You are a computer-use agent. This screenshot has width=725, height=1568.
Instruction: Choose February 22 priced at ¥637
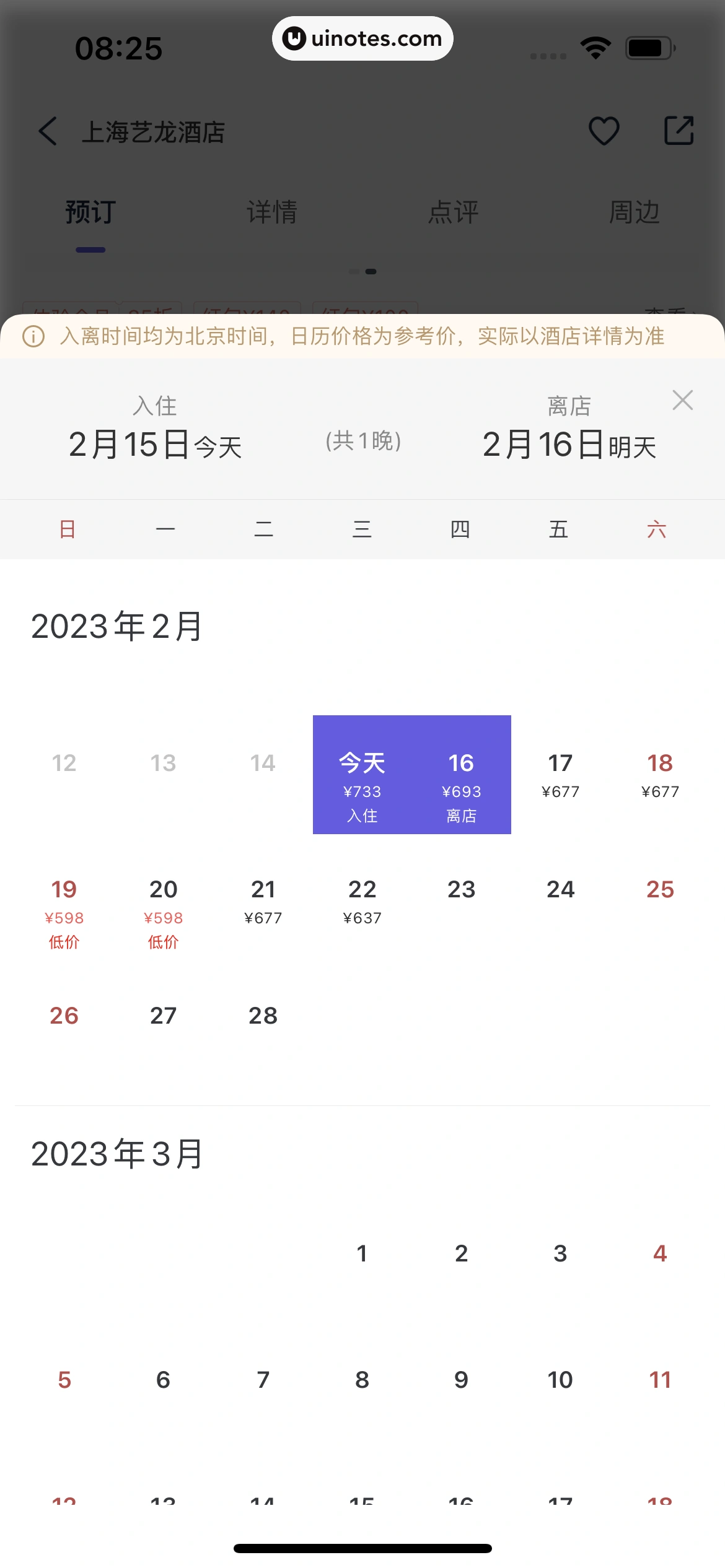(362, 900)
